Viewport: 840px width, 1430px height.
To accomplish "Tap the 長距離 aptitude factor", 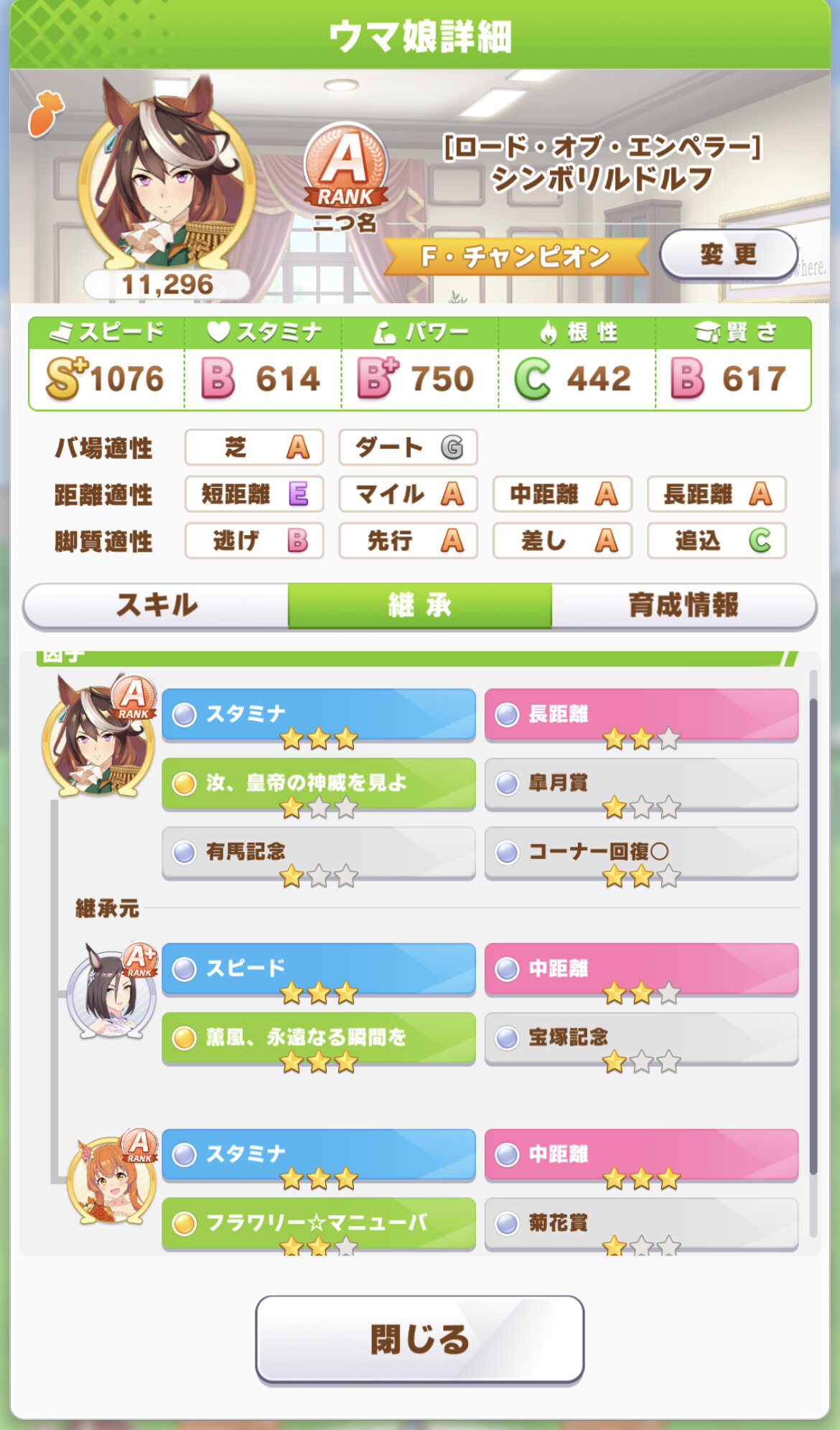I will (641, 714).
